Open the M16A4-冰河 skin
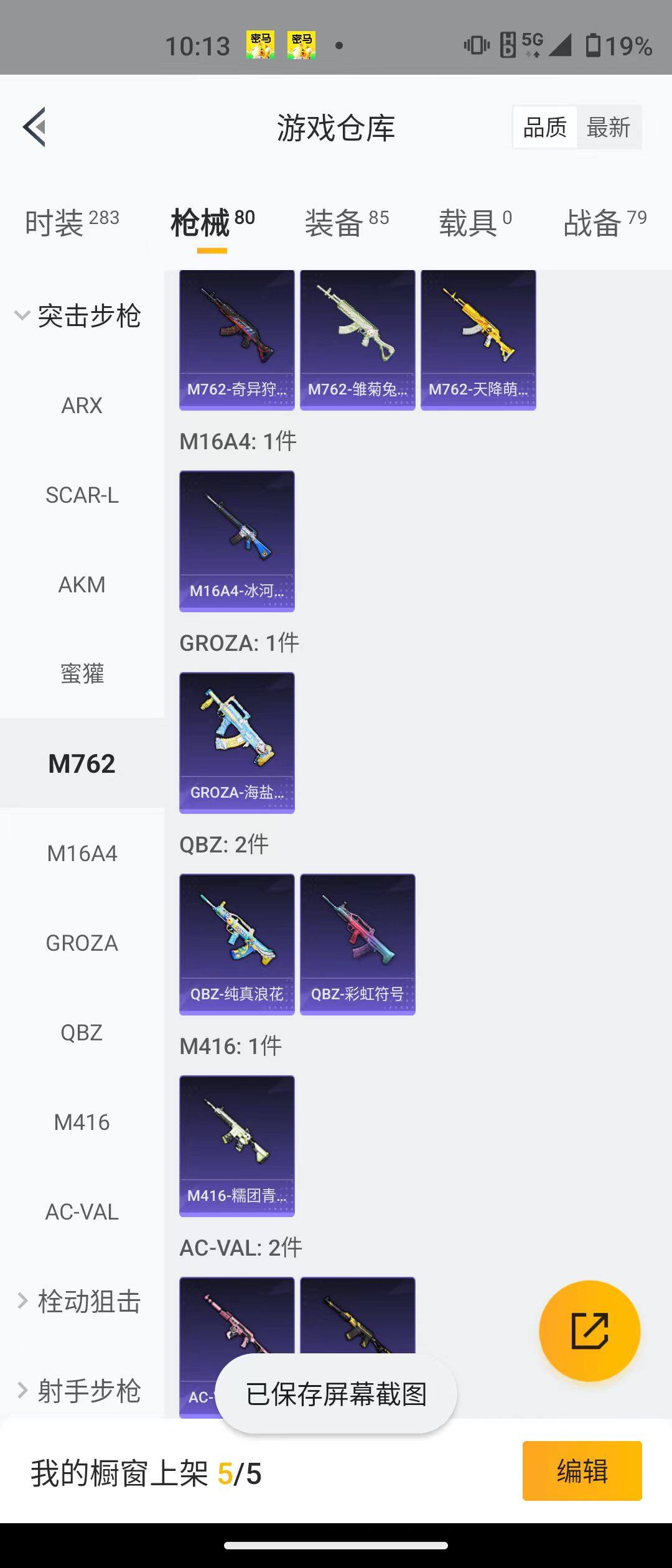672x1568 pixels. pyautogui.click(x=236, y=541)
